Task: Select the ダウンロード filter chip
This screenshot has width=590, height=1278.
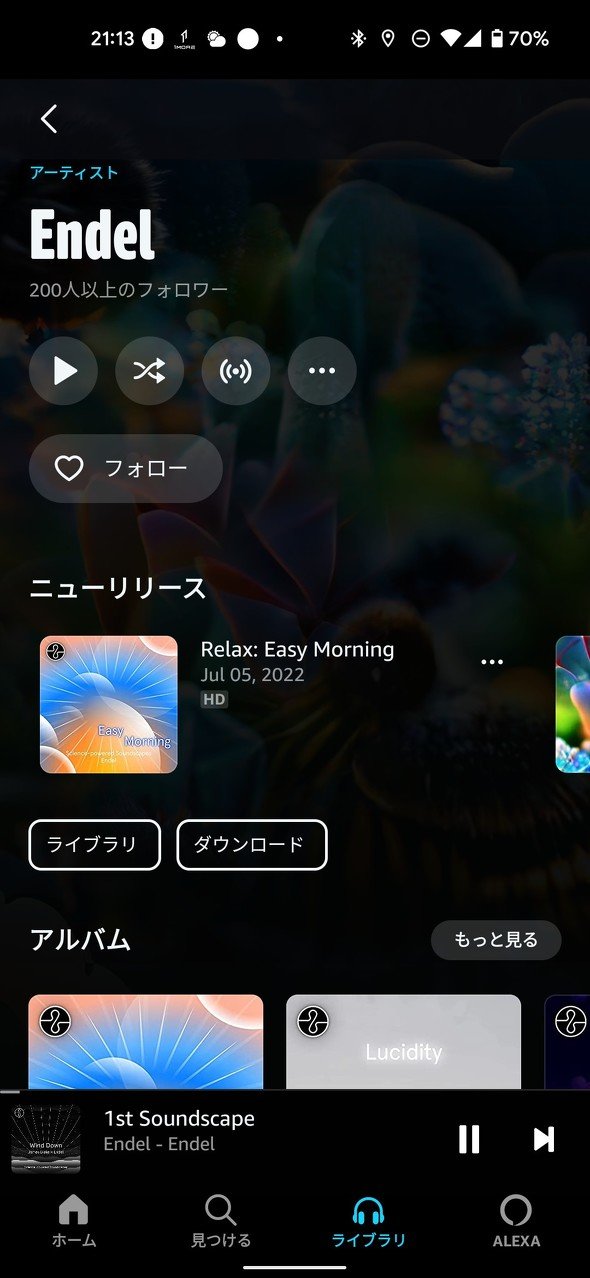Action: click(x=252, y=845)
